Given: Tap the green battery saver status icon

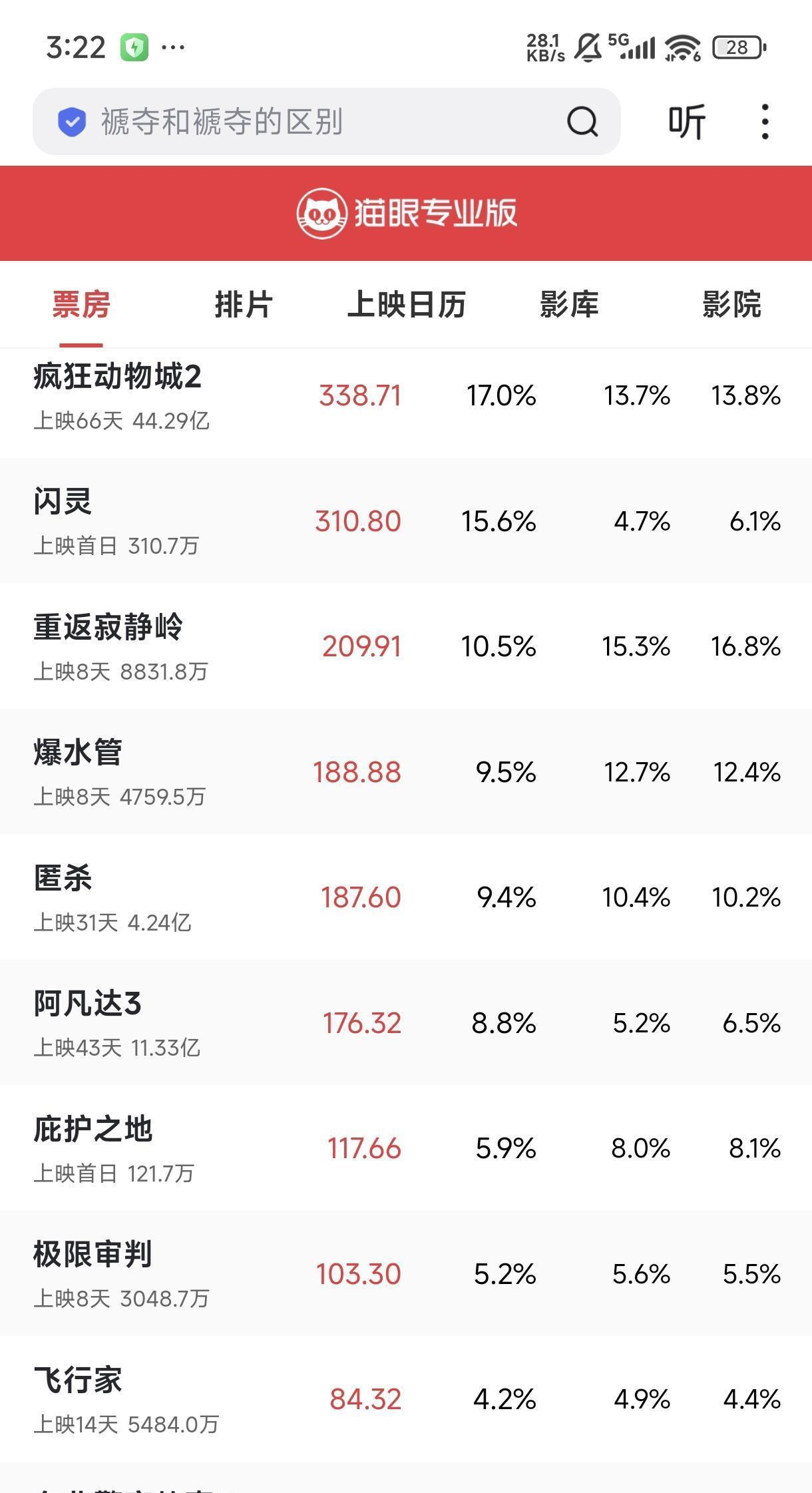Looking at the screenshot, I should [x=133, y=45].
